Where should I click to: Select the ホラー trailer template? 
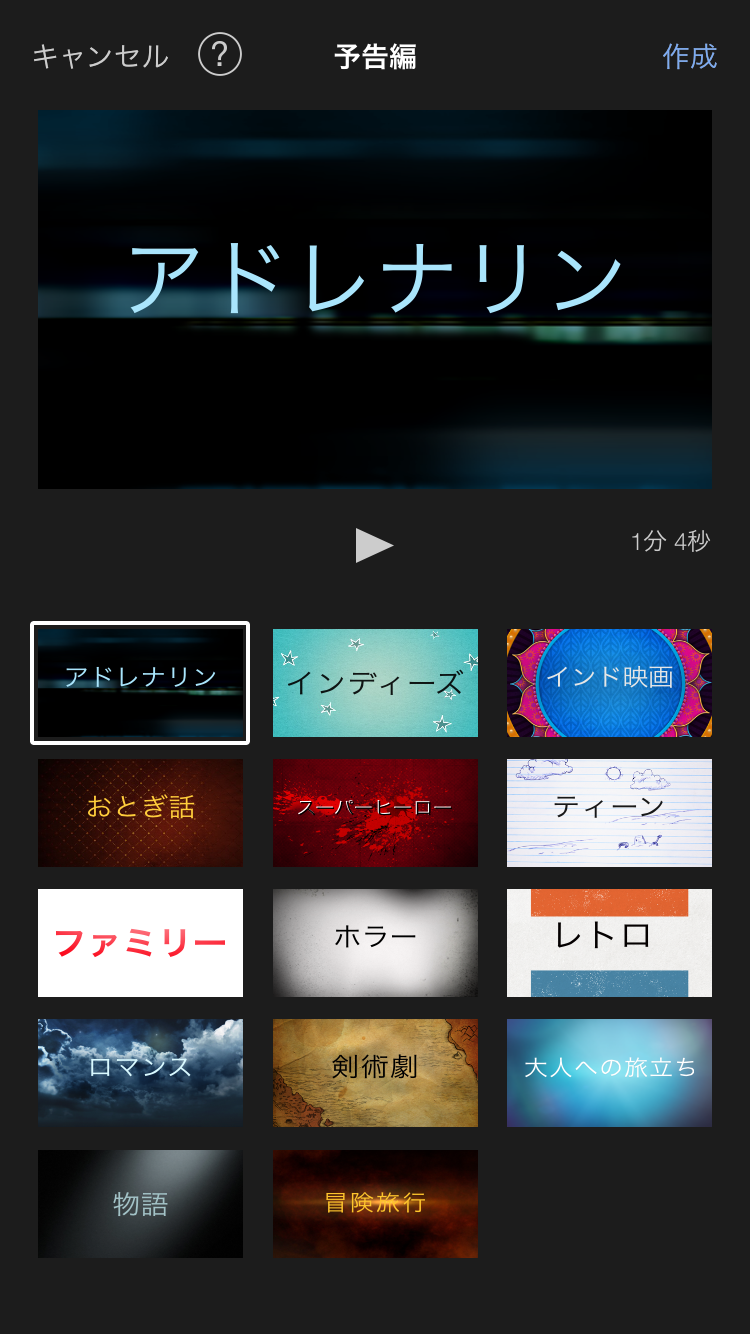click(x=375, y=943)
